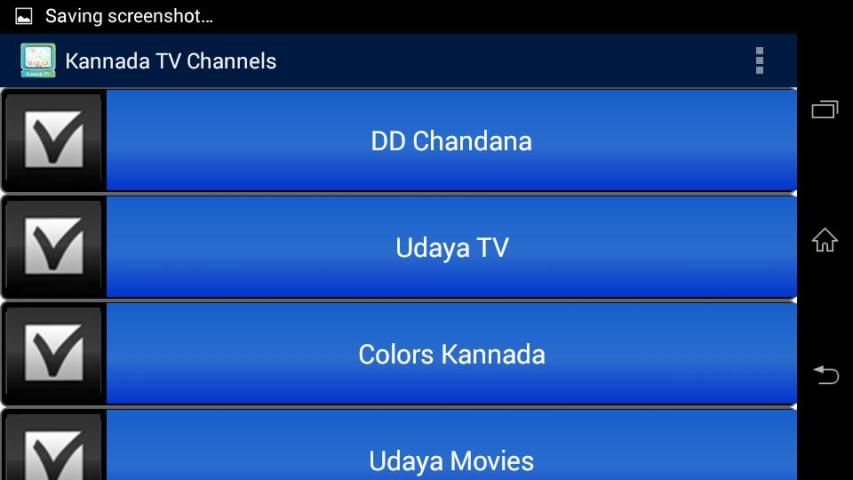Go to the system home screen
Image resolution: width=853 pixels, height=480 pixels.
pyautogui.click(x=824, y=240)
